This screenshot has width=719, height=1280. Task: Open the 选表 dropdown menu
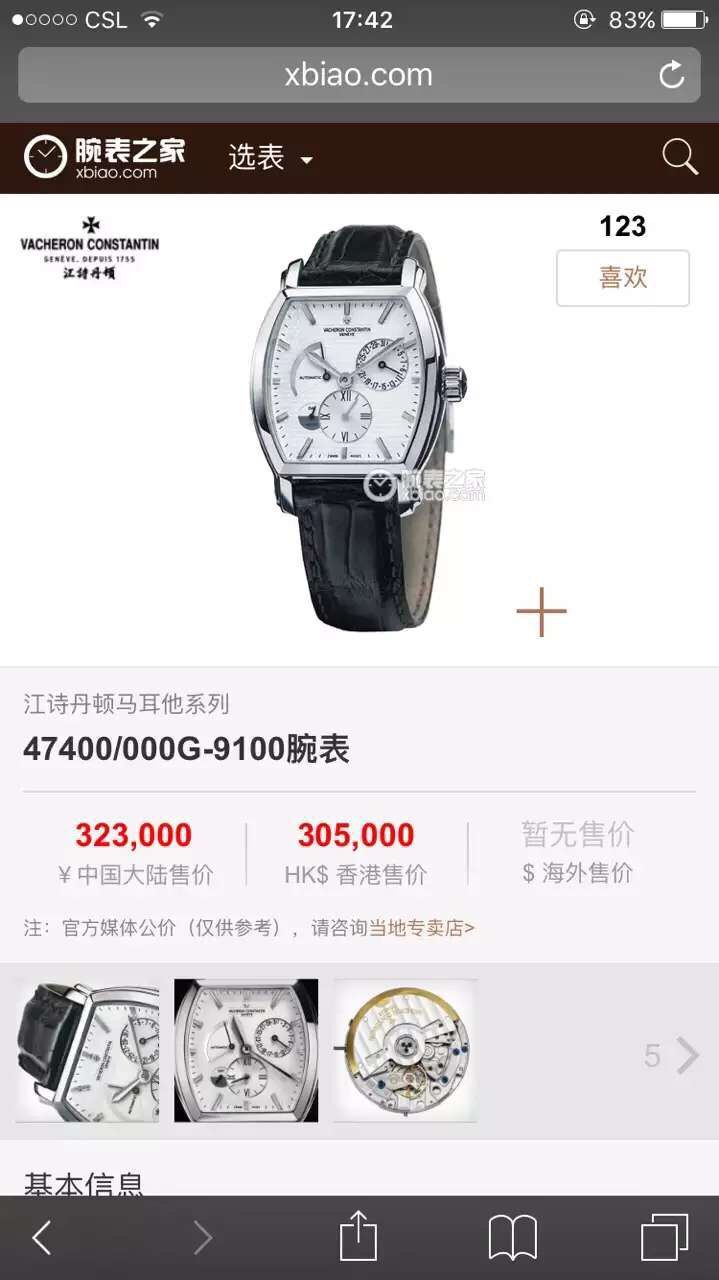[x=270, y=158]
